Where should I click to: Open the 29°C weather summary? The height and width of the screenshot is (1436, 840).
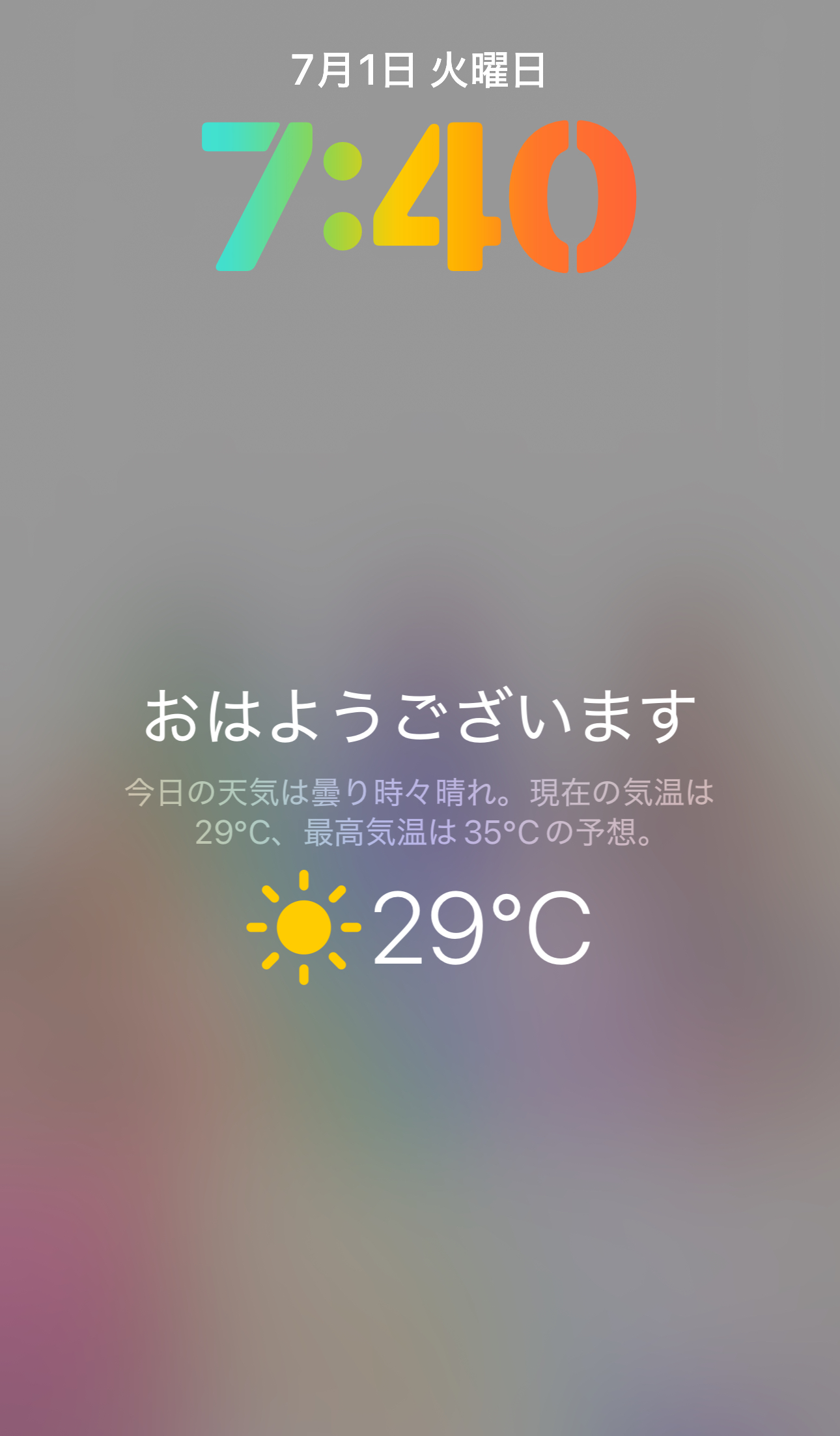tap(419, 926)
